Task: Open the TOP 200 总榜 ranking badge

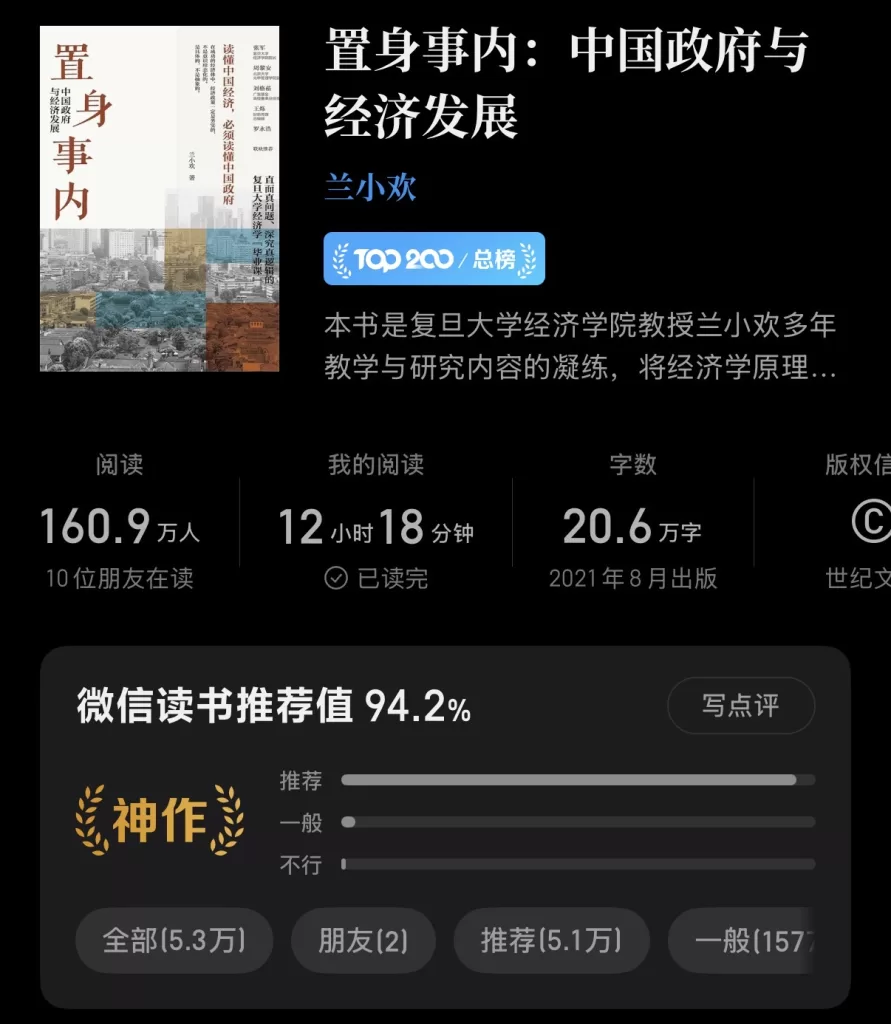Action: coord(434,259)
